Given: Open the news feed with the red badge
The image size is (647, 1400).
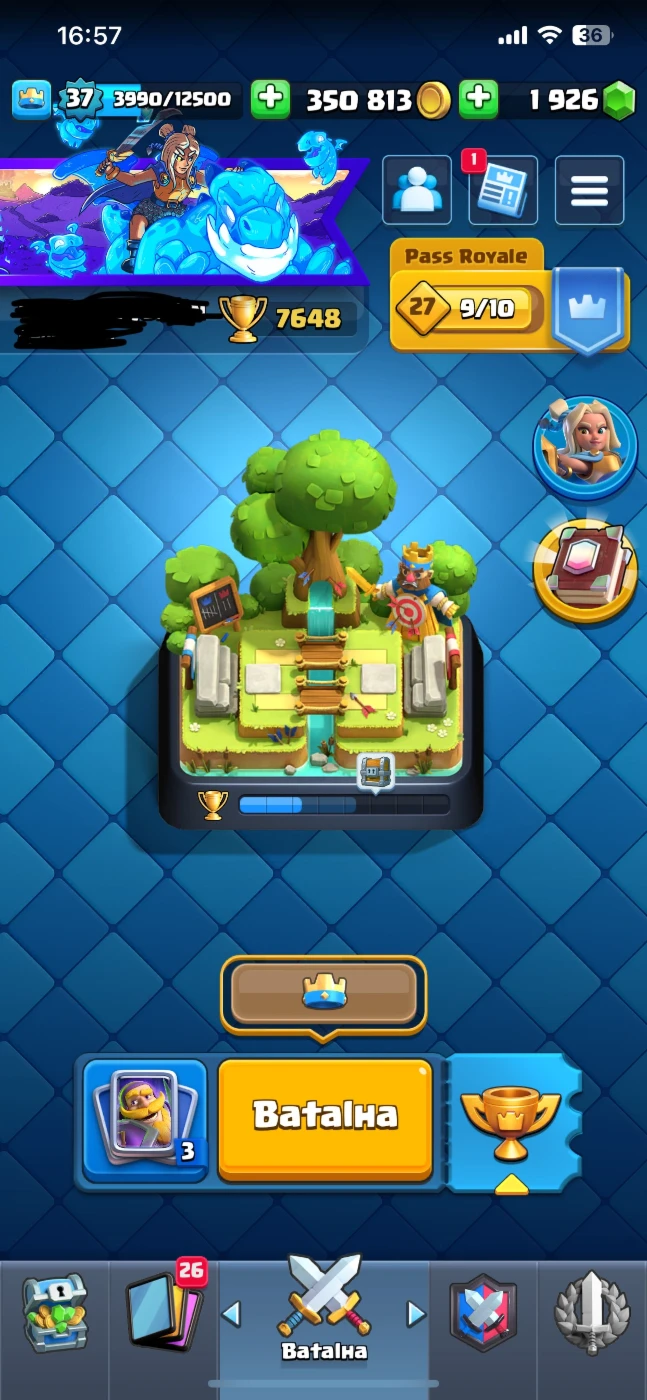Looking at the screenshot, I should [502, 190].
